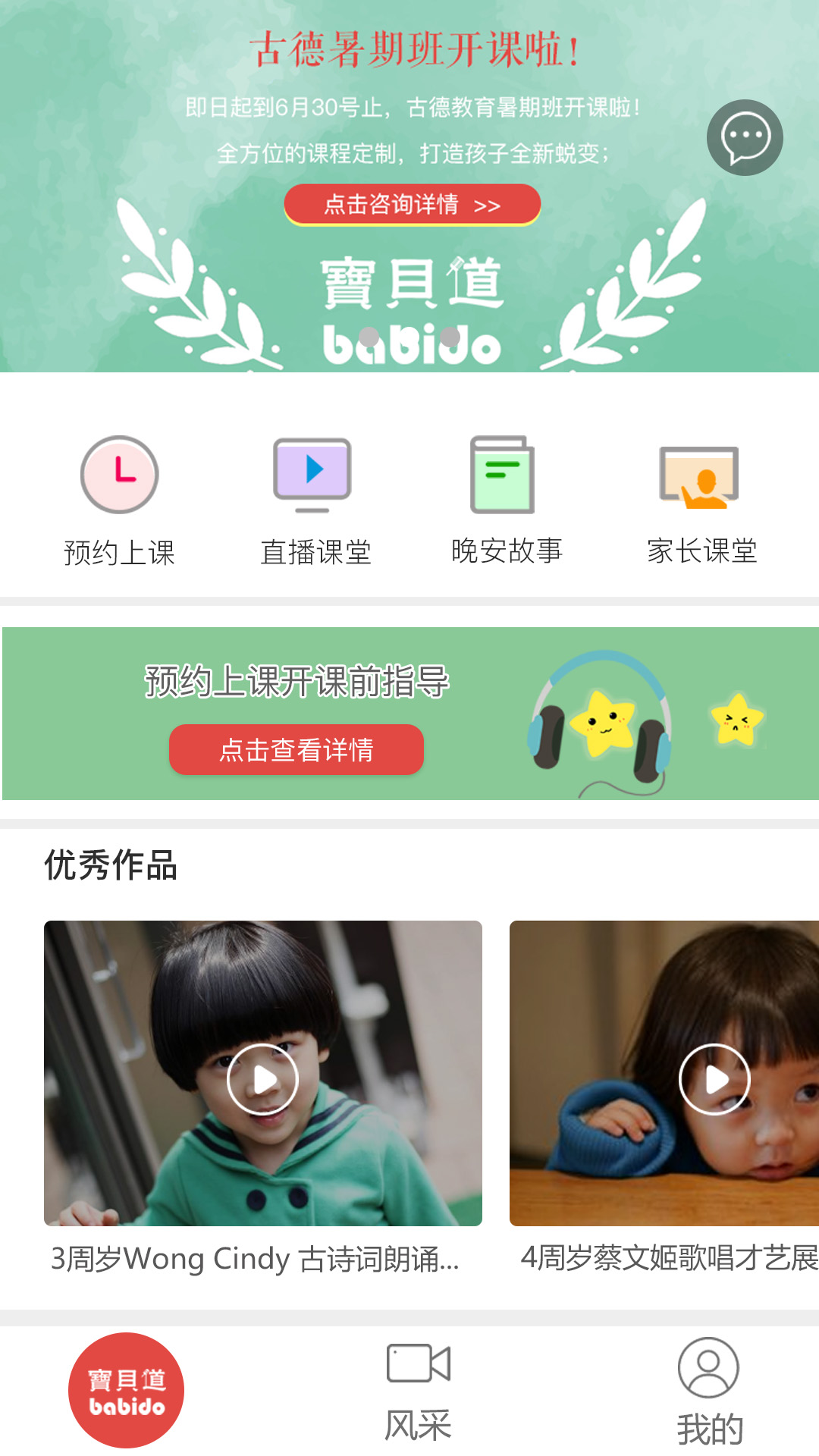Switch to the 风采 tab
This screenshot has height=1456, width=819.
(418, 1392)
